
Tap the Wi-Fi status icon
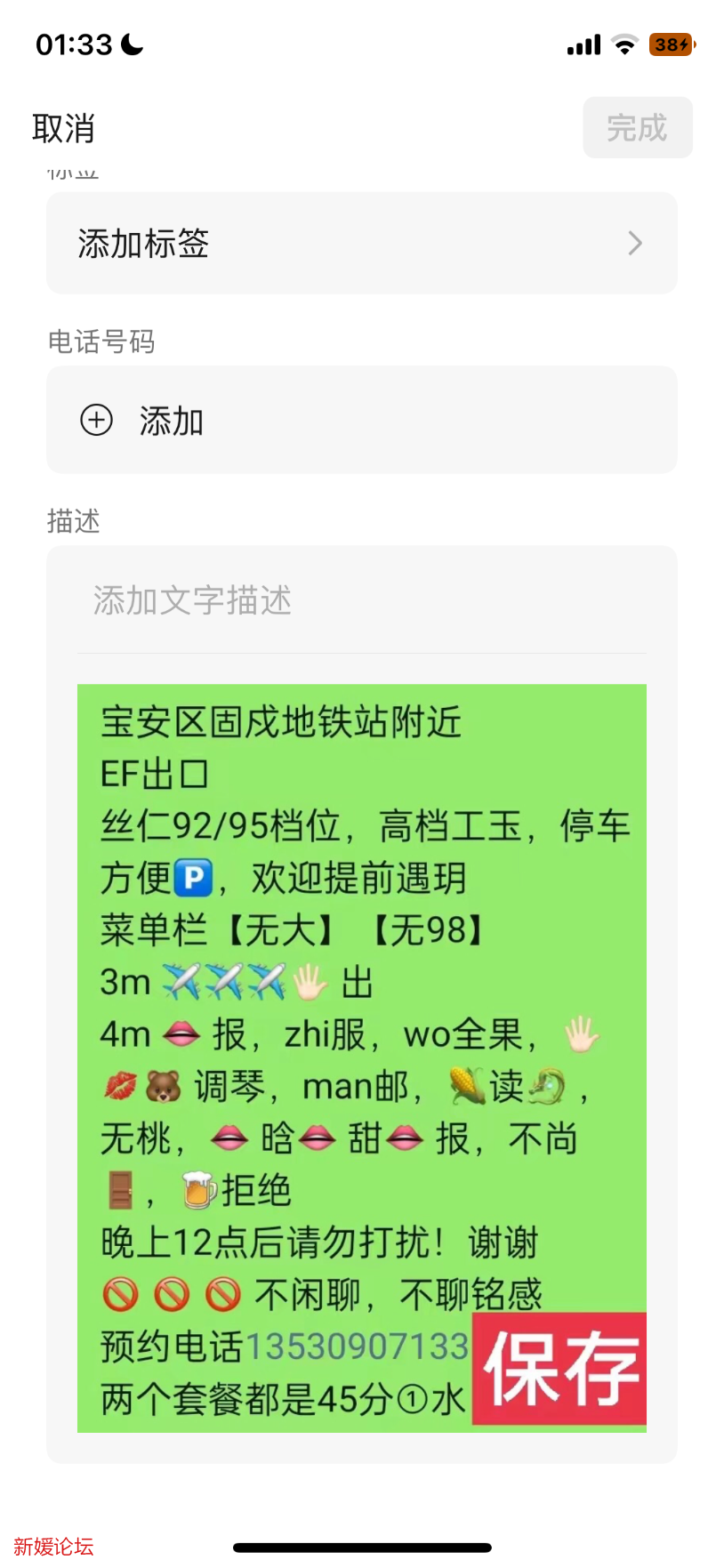[x=623, y=43]
